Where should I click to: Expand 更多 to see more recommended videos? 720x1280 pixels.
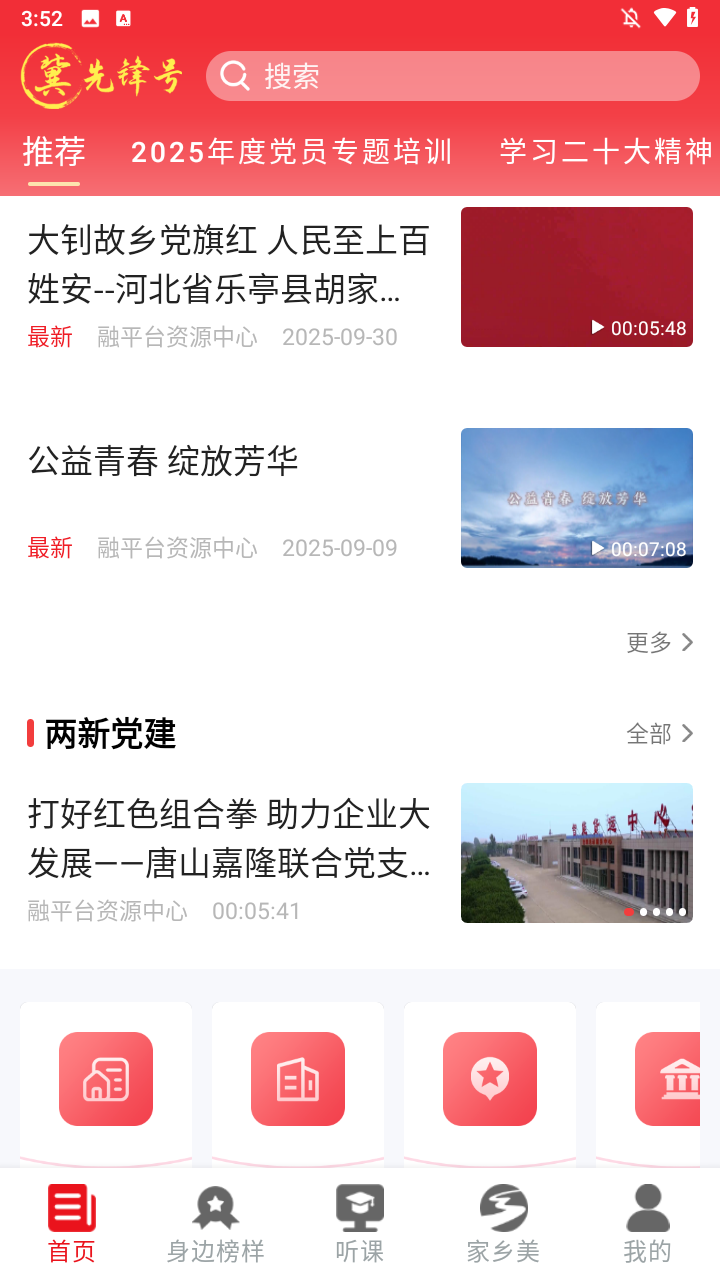660,643
